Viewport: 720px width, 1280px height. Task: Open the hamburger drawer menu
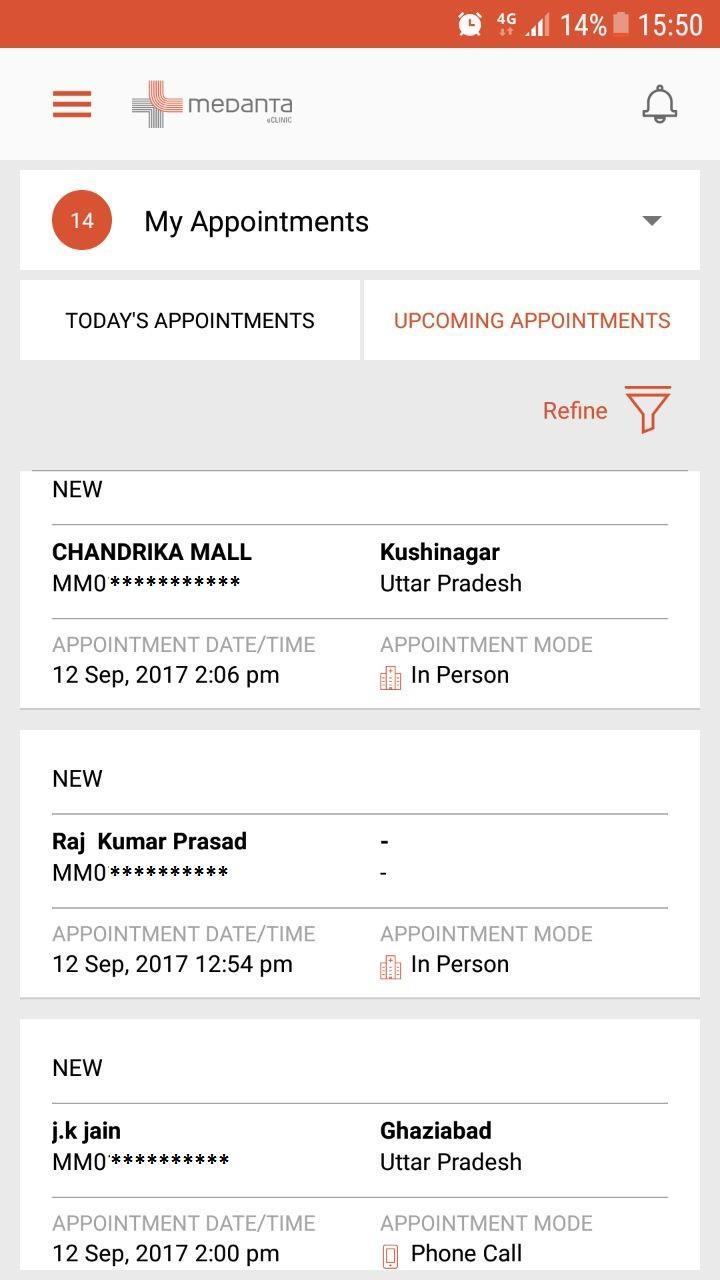pos(72,104)
